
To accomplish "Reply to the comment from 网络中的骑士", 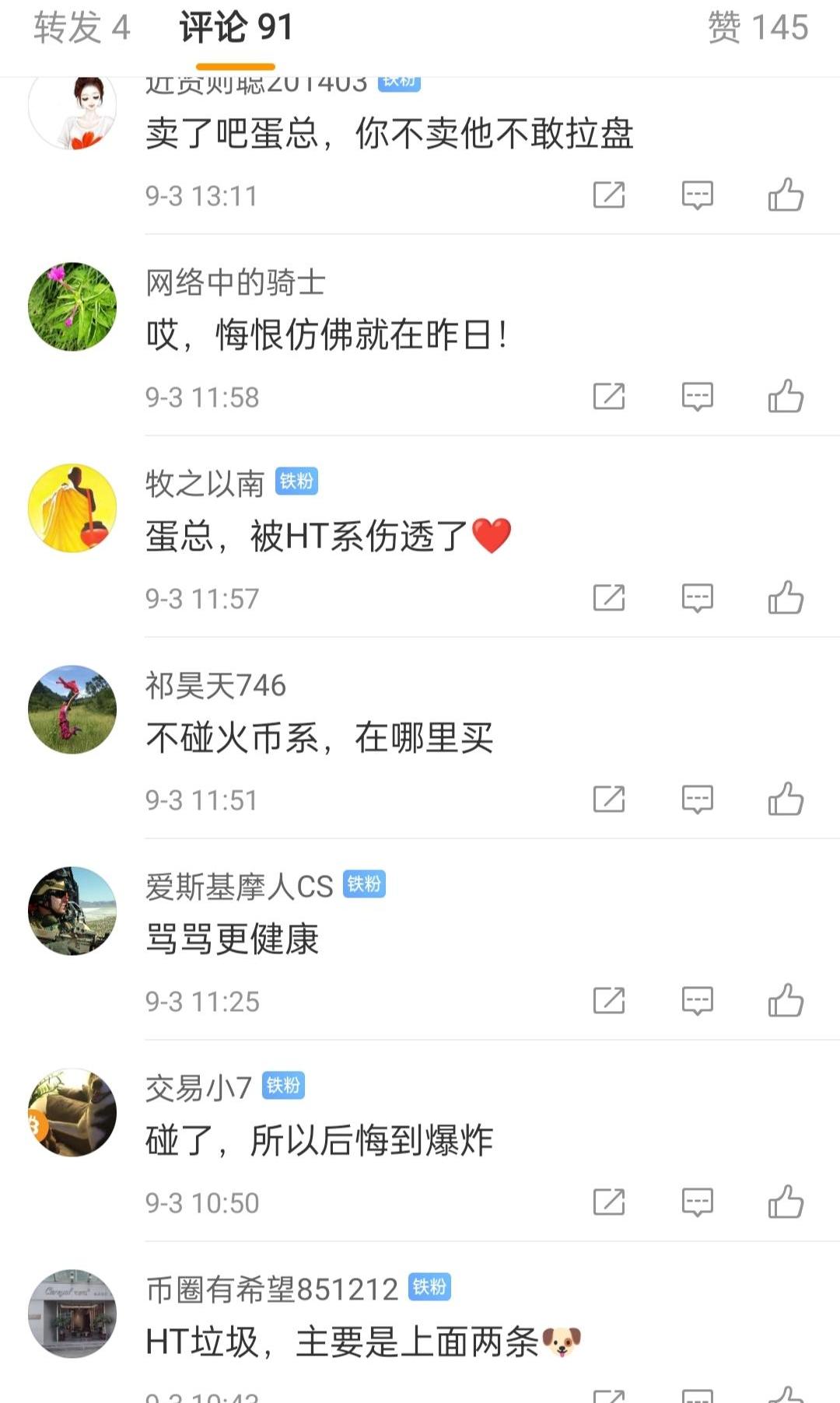I will pyautogui.click(x=697, y=397).
